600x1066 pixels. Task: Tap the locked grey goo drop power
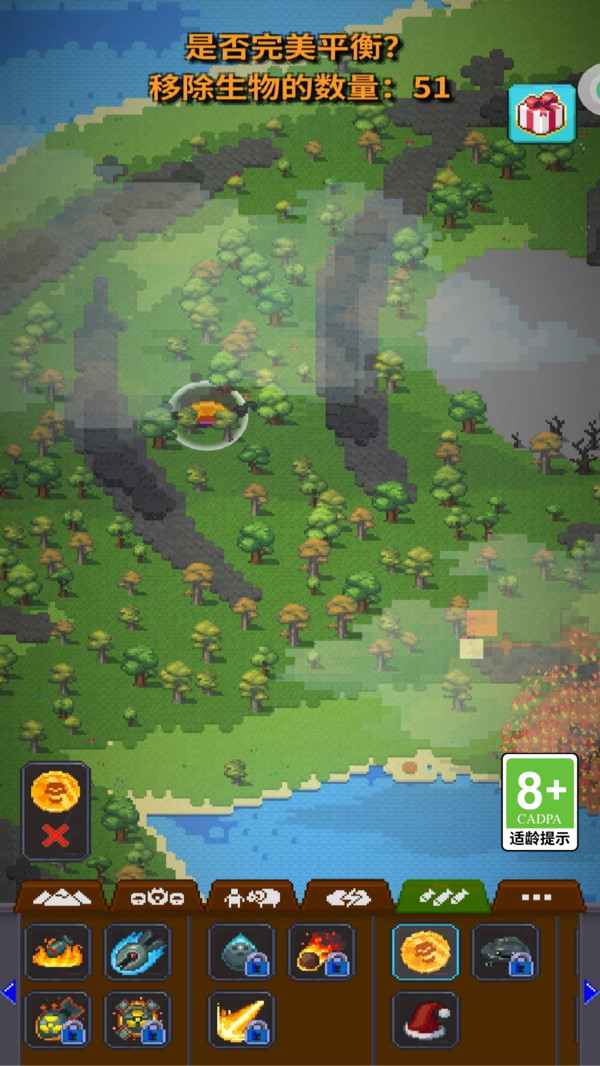[x=241, y=951]
